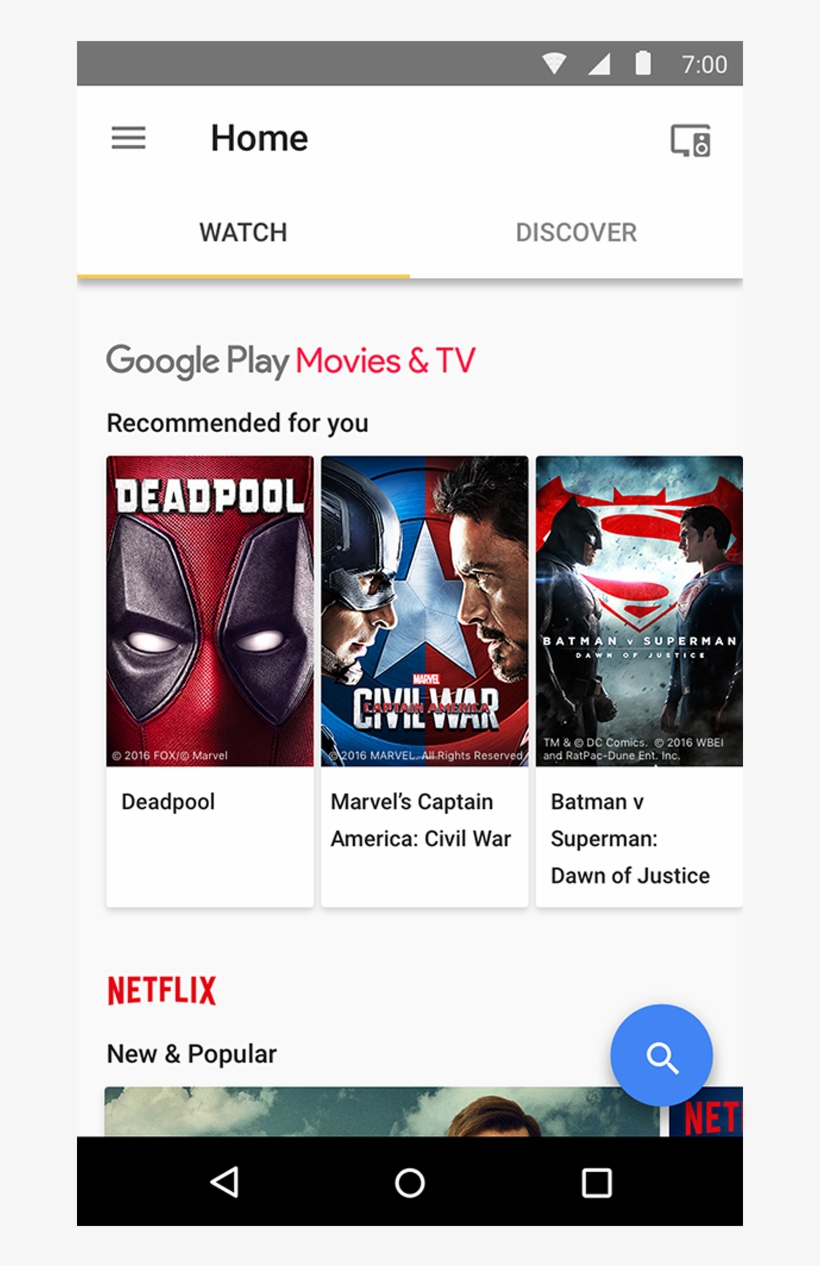Tap the battery indicator in status bar

(643, 63)
